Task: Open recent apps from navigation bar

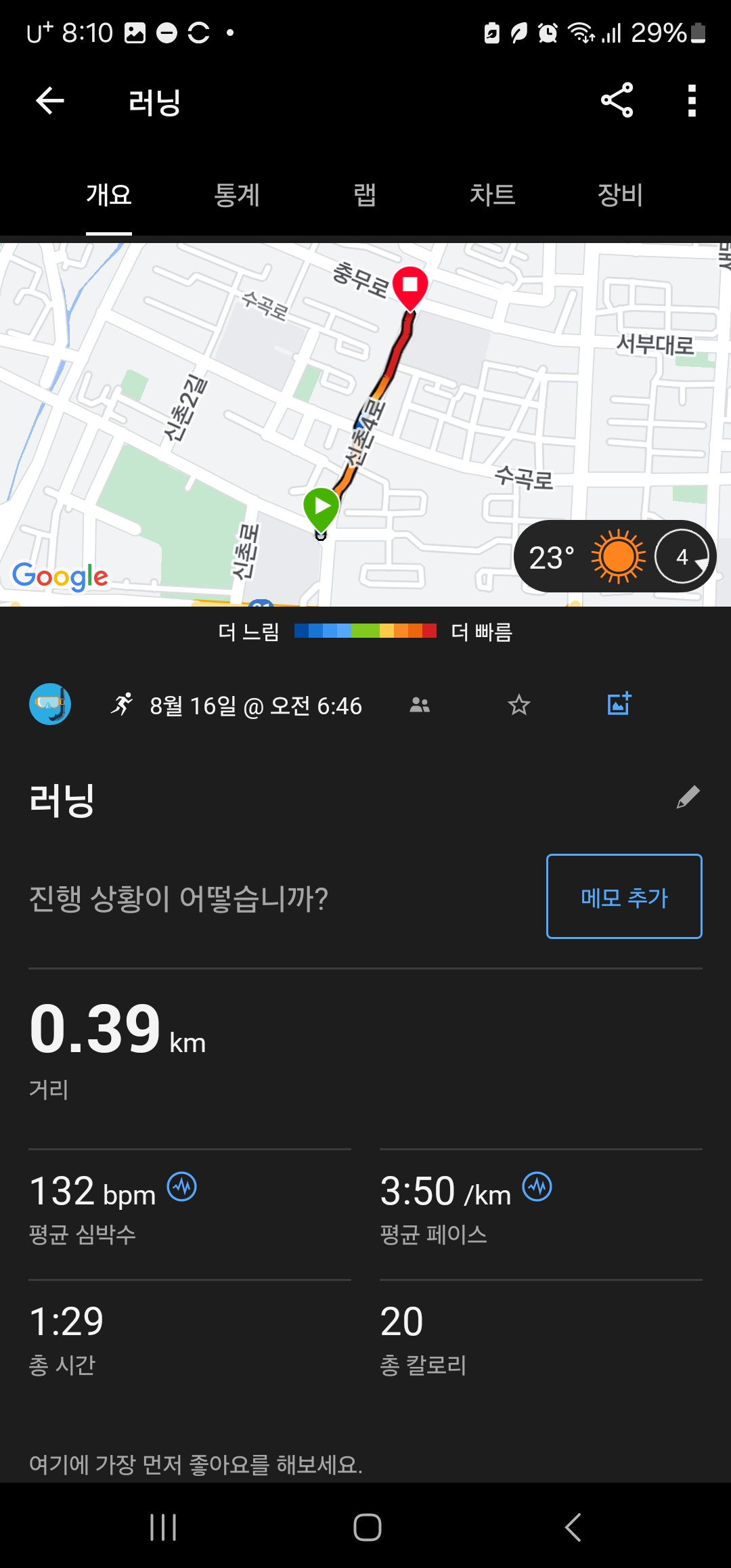Action: coord(163,1527)
